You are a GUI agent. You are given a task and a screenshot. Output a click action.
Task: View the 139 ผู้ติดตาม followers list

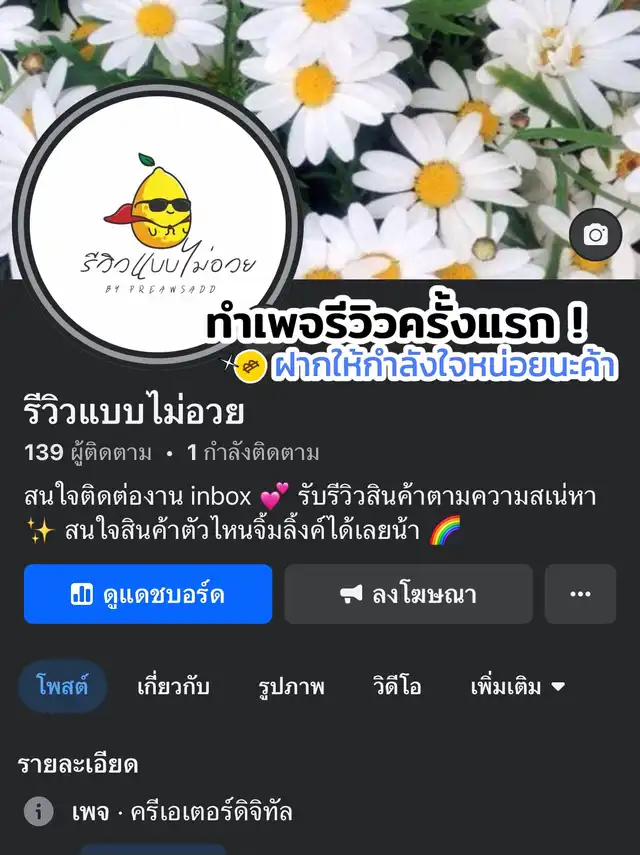click(88, 453)
